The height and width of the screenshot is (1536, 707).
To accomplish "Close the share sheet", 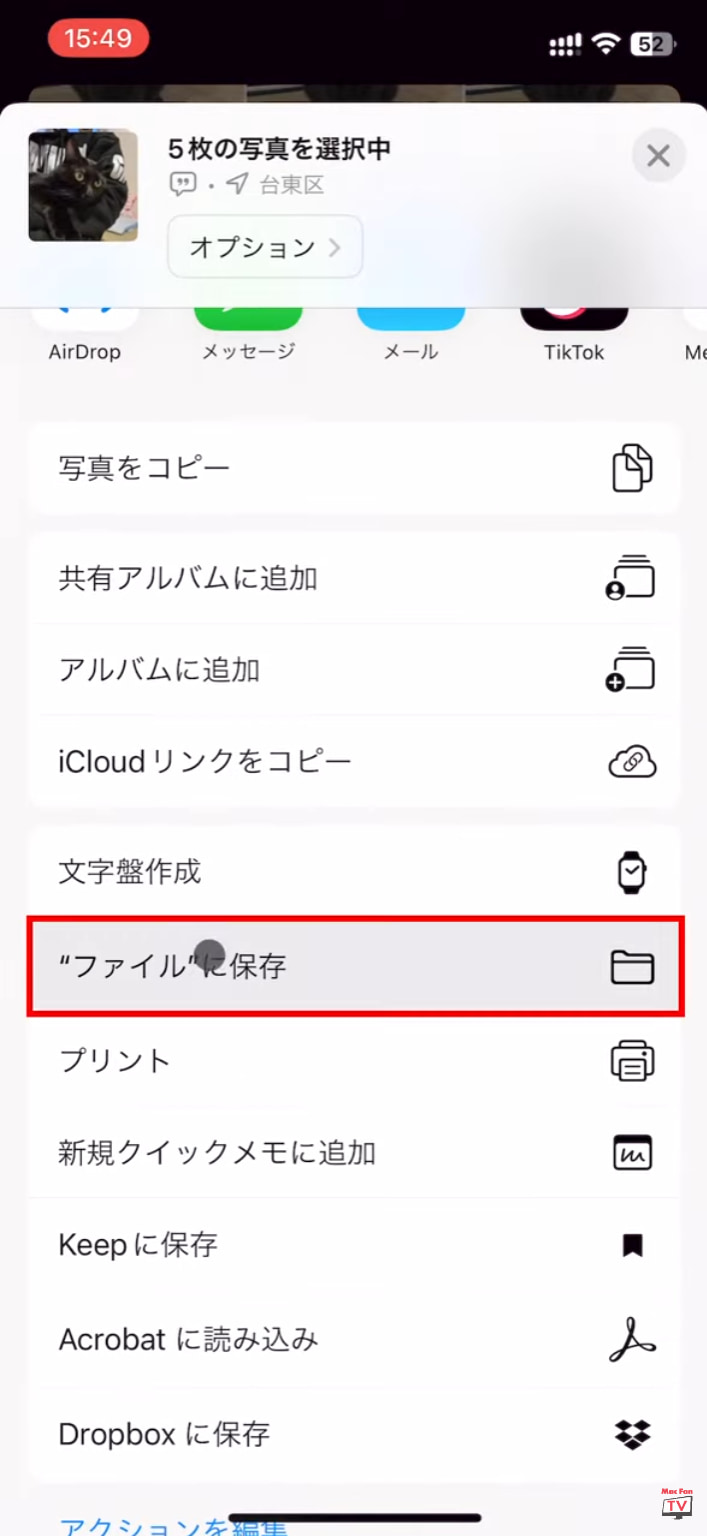I will coord(658,156).
